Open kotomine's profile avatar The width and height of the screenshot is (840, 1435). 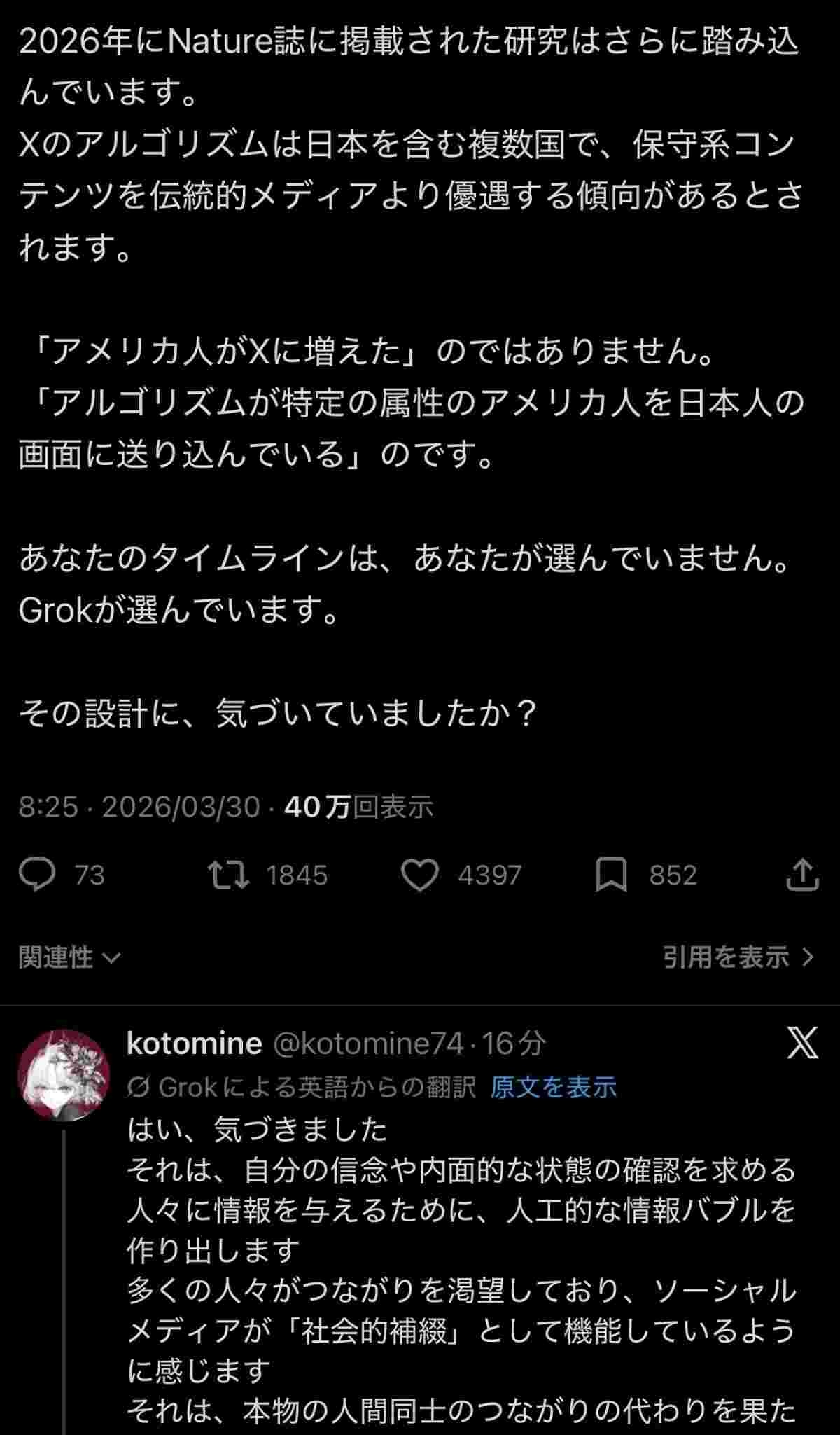click(64, 1075)
